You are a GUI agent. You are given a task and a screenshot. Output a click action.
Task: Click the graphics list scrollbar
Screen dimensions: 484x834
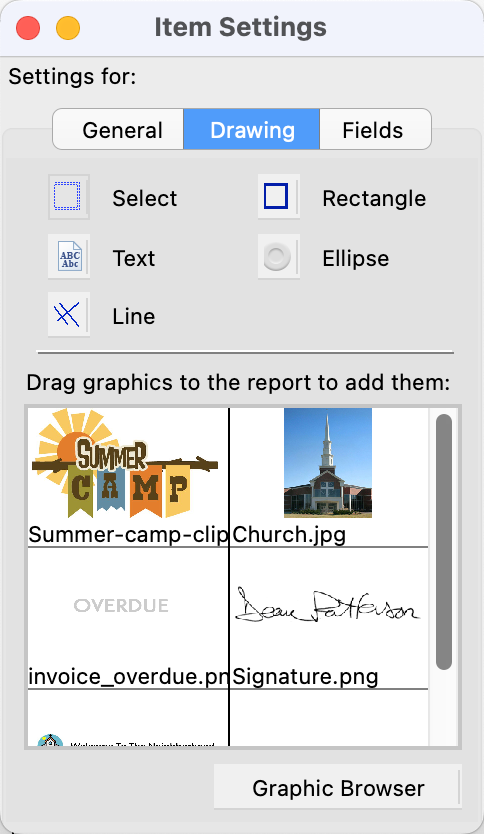(444, 541)
